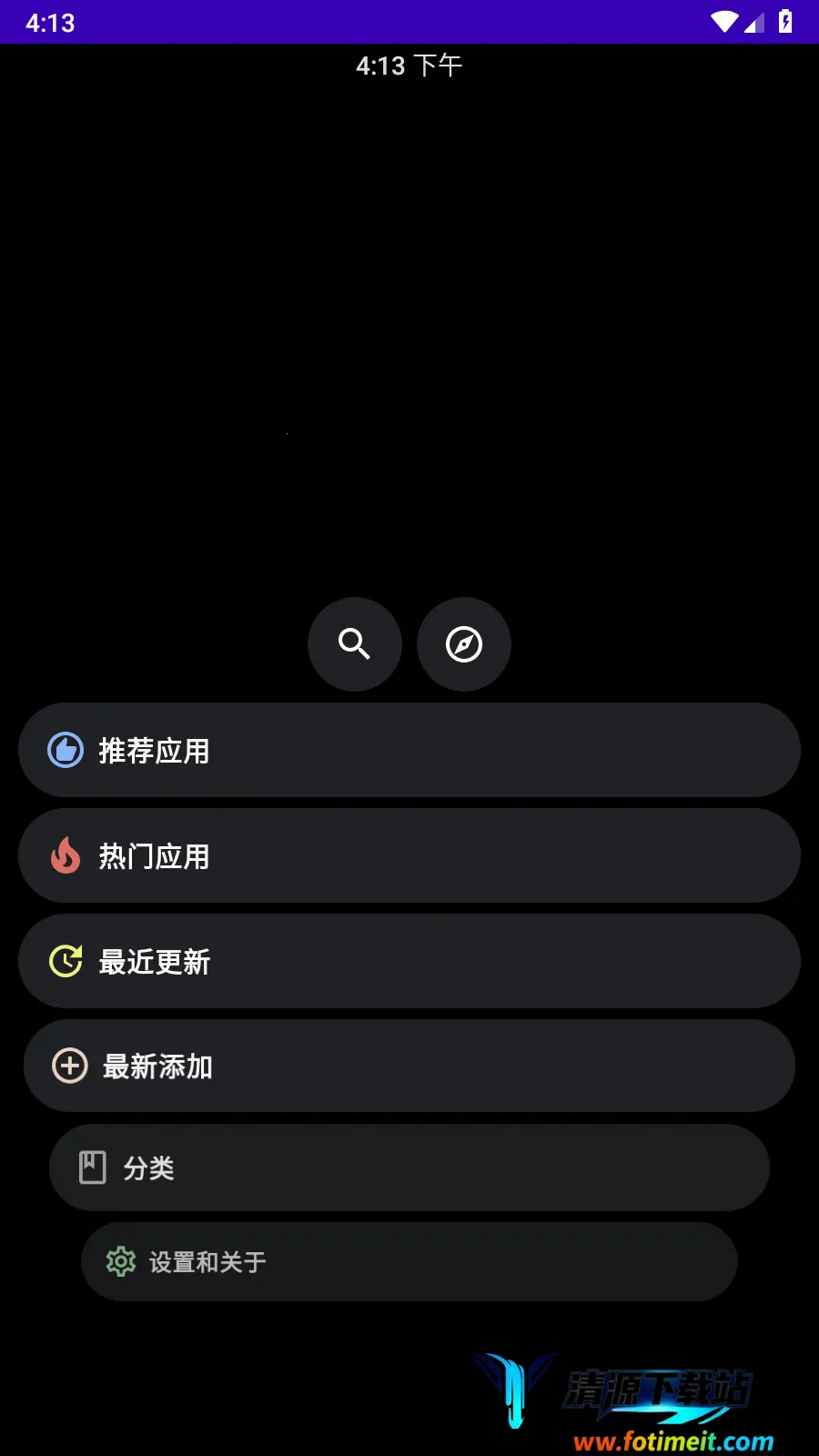
Task: View 最近更新 (recently updated)
Action: (409, 962)
